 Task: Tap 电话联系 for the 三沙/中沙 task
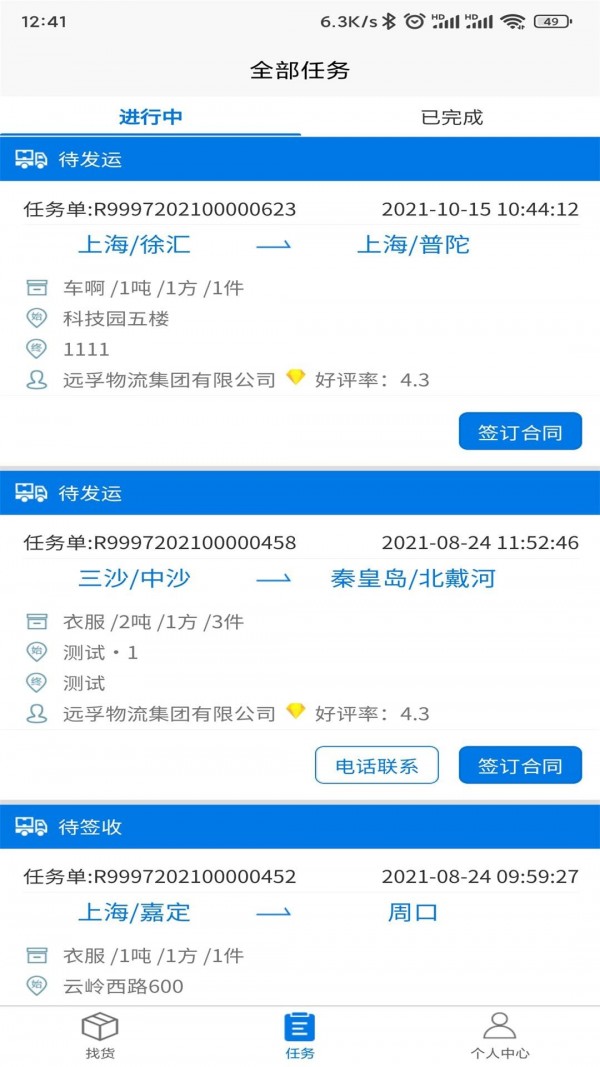pyautogui.click(x=377, y=766)
